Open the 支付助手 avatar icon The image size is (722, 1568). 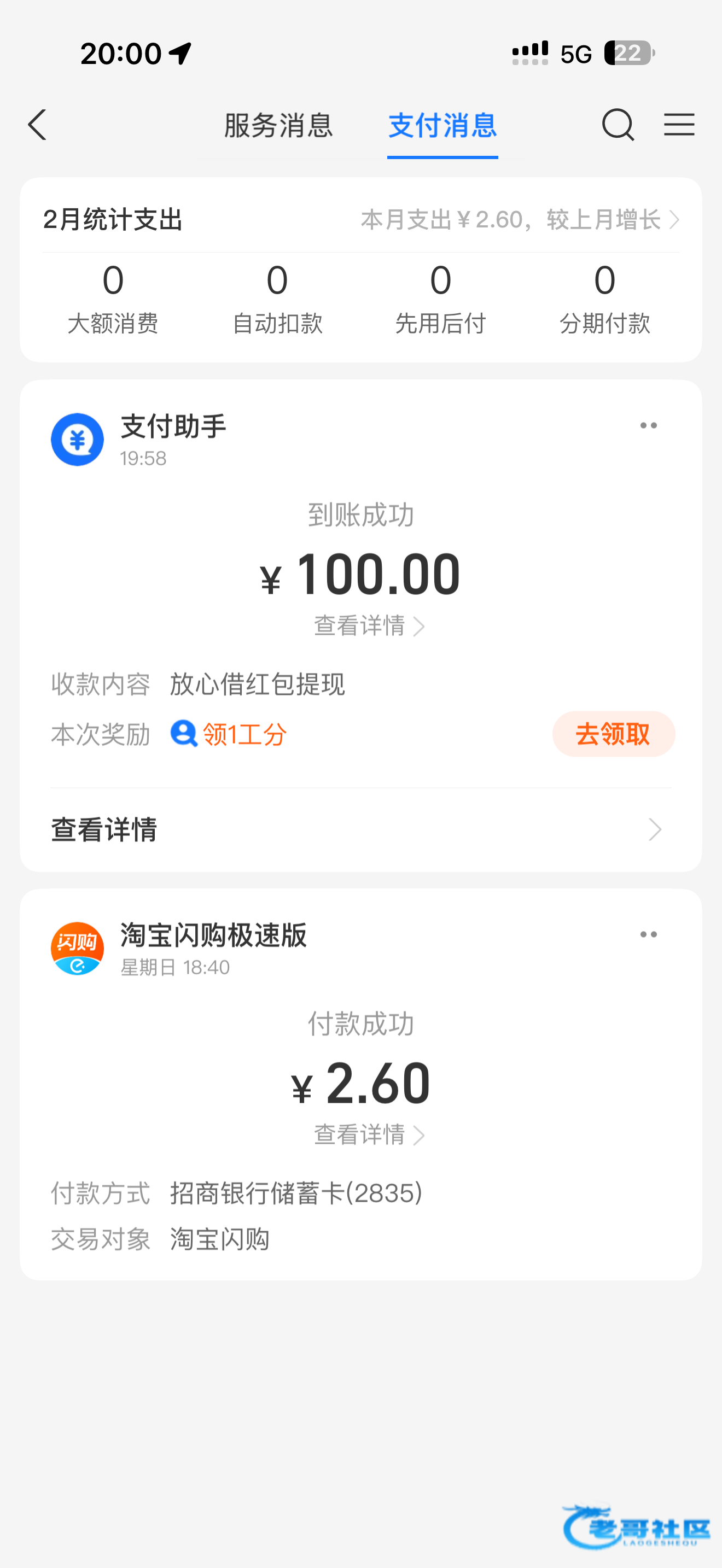coord(77,440)
